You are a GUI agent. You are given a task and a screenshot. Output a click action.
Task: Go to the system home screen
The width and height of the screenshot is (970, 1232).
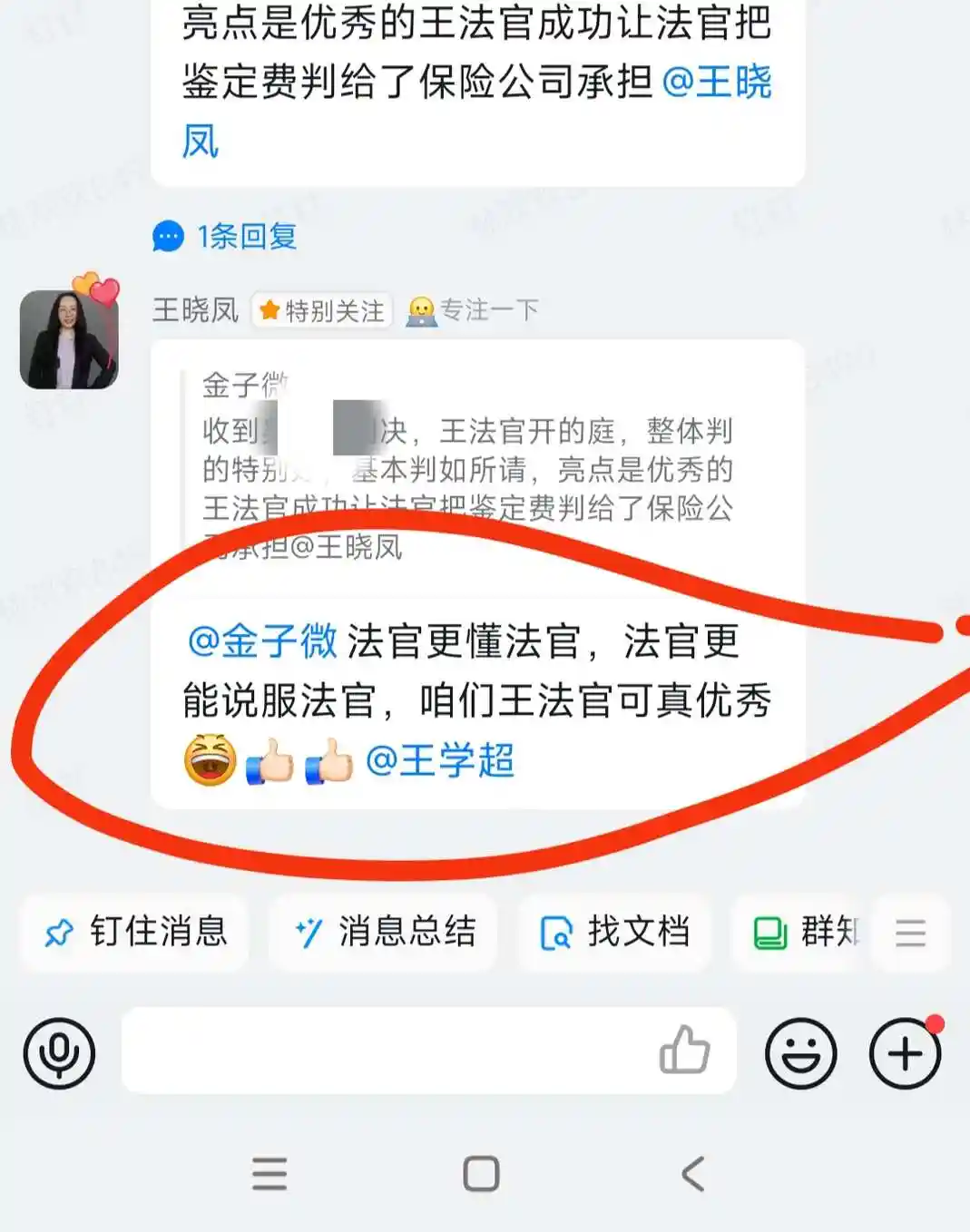[x=481, y=1174]
